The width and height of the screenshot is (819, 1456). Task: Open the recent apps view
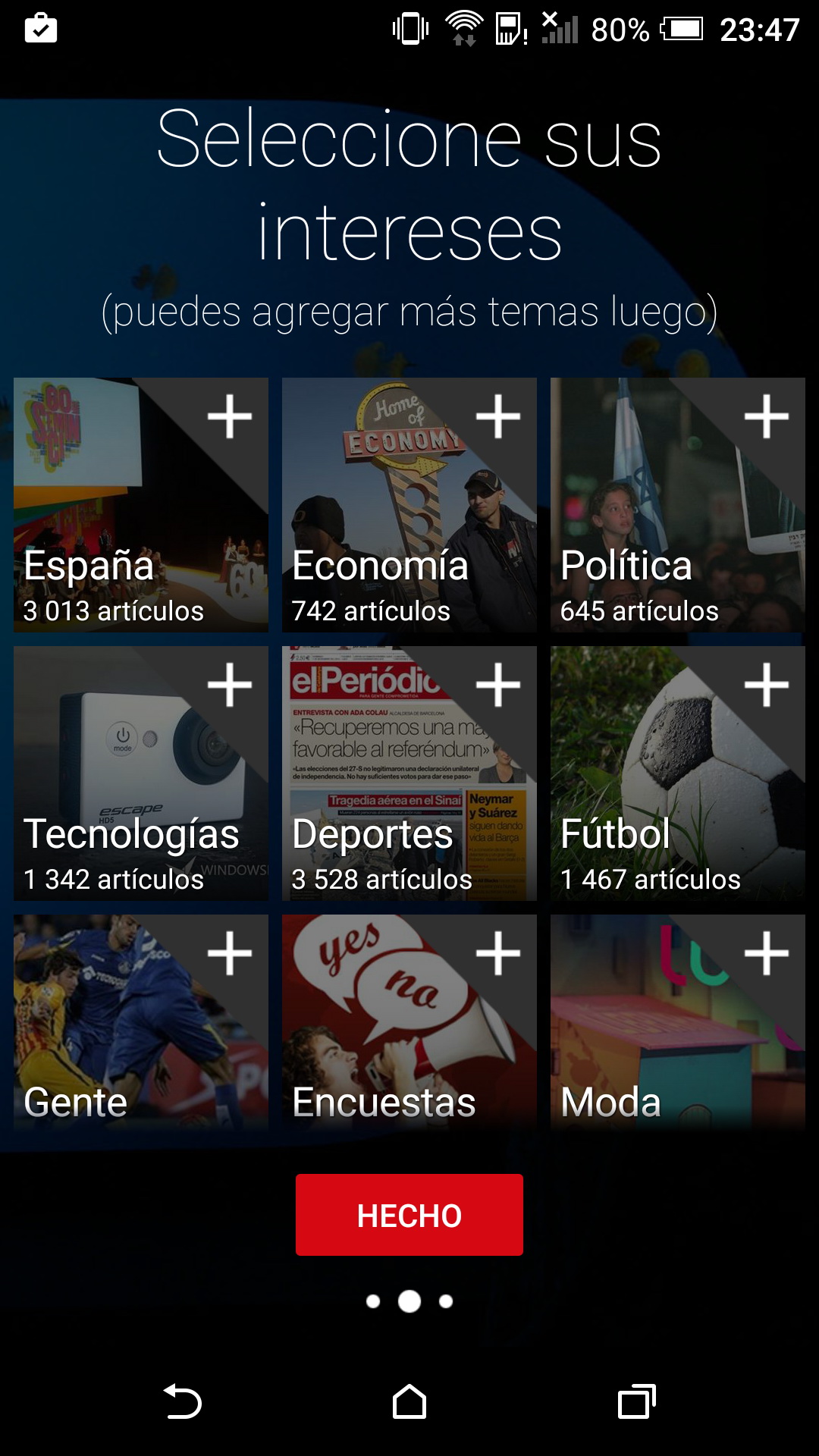click(637, 1401)
